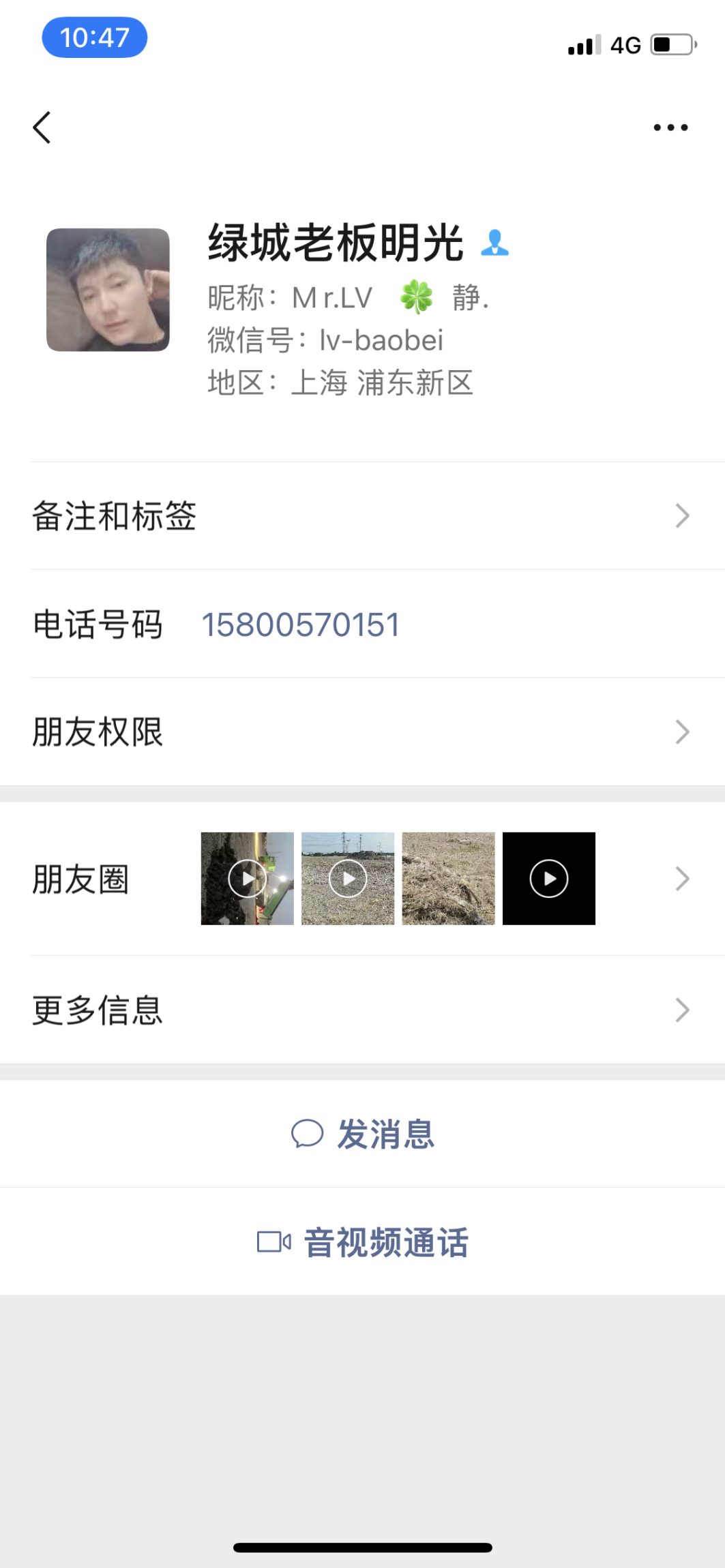The image size is (725, 1568).
Task: Open 备注和标签 settings row
Action: click(x=362, y=516)
